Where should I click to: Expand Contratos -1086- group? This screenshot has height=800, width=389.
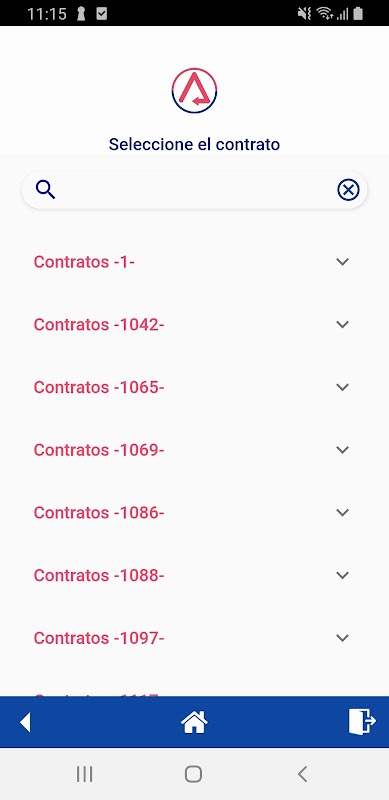pos(194,512)
